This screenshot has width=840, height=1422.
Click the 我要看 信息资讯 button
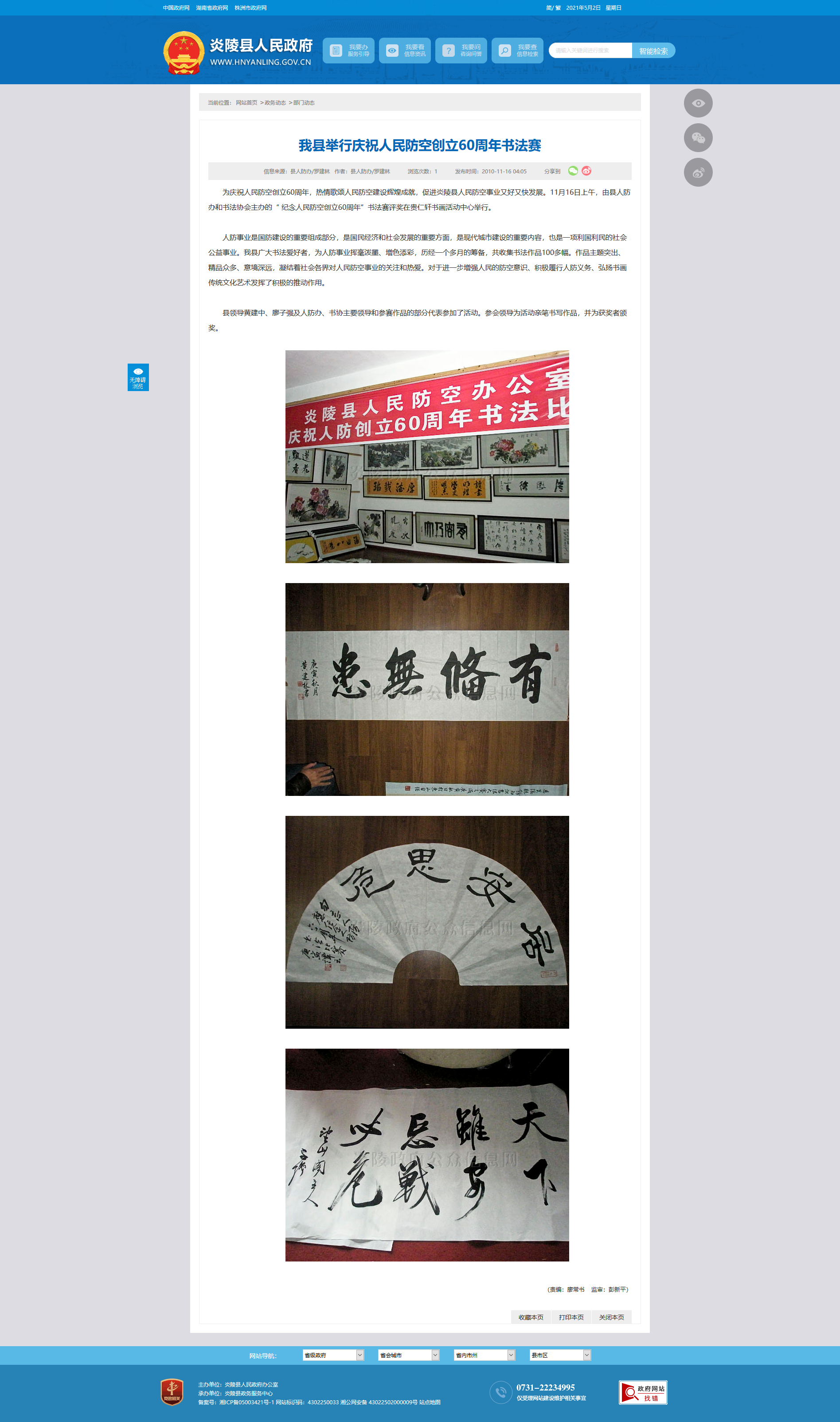(405, 51)
